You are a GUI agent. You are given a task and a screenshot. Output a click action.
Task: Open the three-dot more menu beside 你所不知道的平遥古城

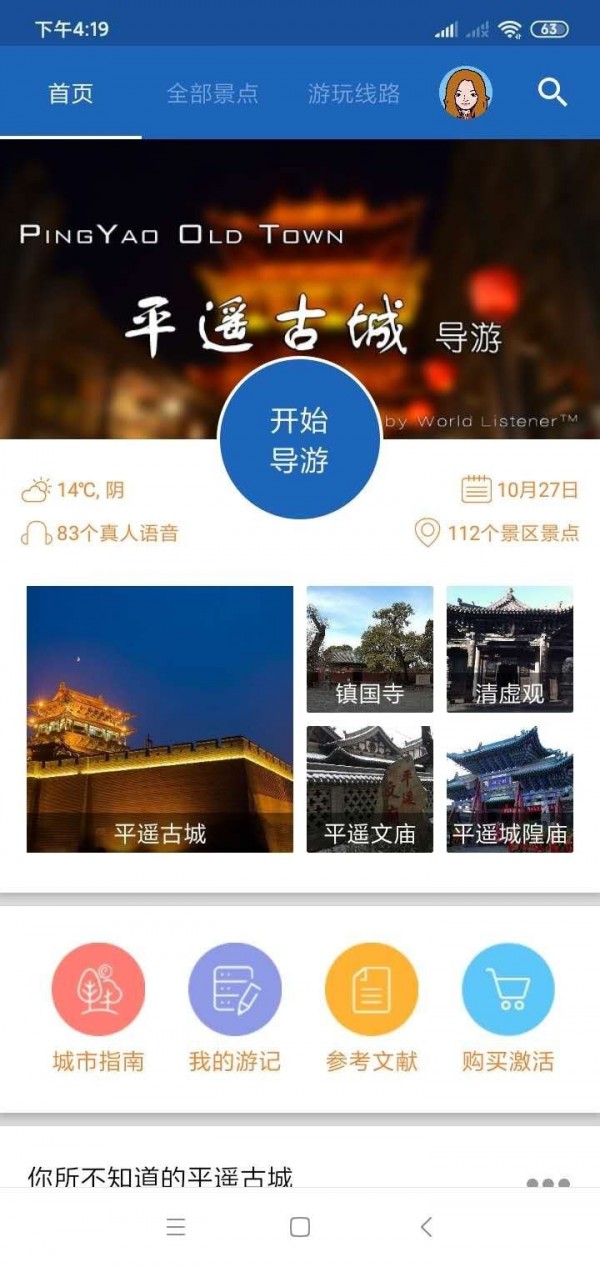tap(548, 1183)
